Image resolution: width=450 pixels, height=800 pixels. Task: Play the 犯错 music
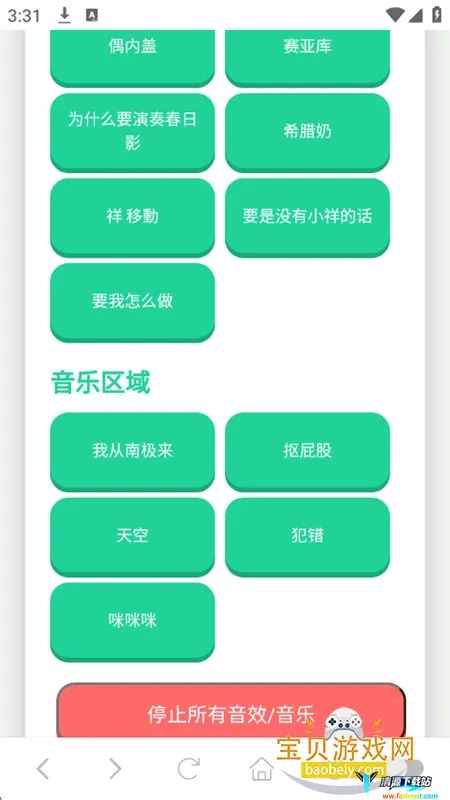(307, 536)
